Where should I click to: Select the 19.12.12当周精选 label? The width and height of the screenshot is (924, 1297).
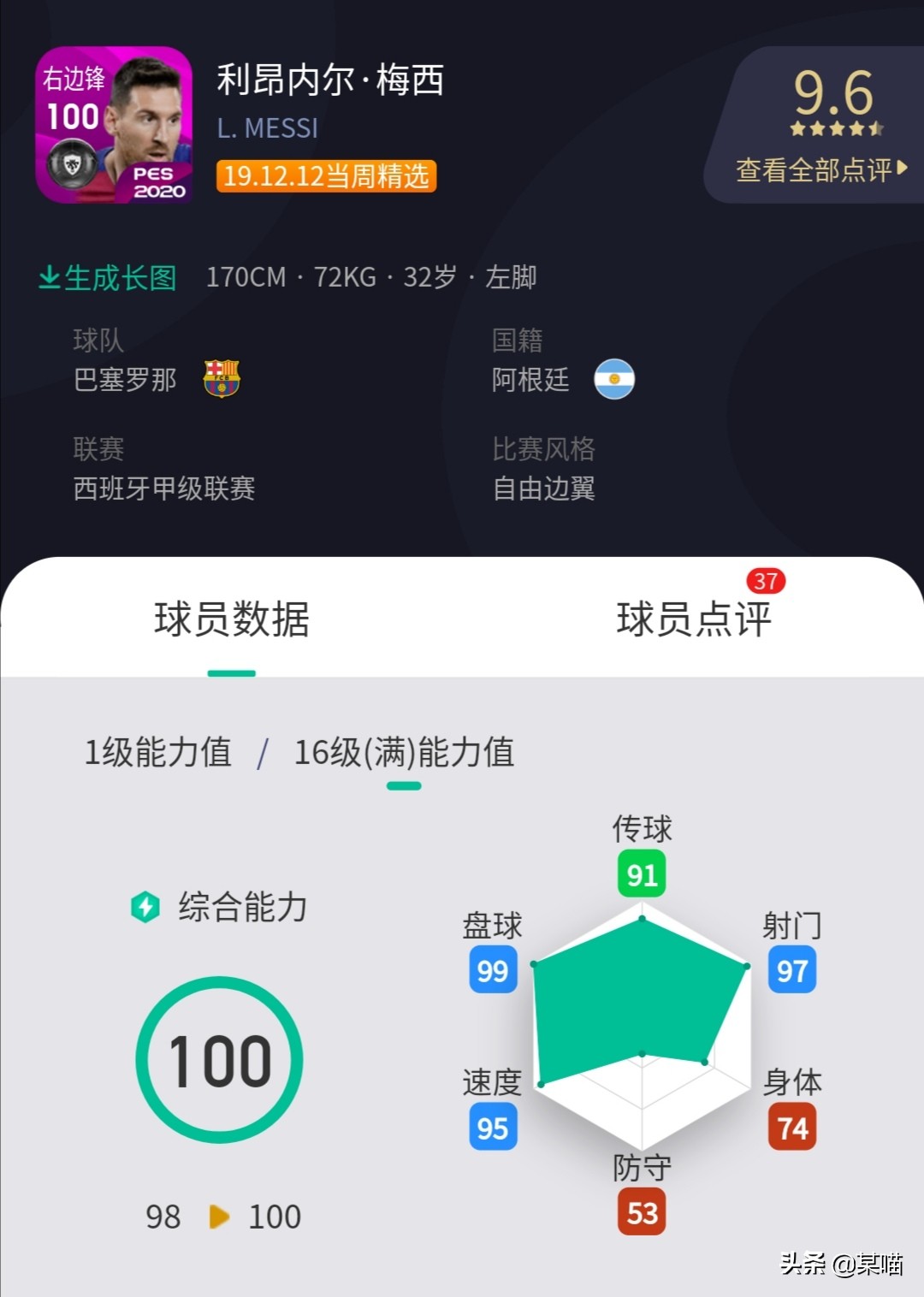[326, 177]
